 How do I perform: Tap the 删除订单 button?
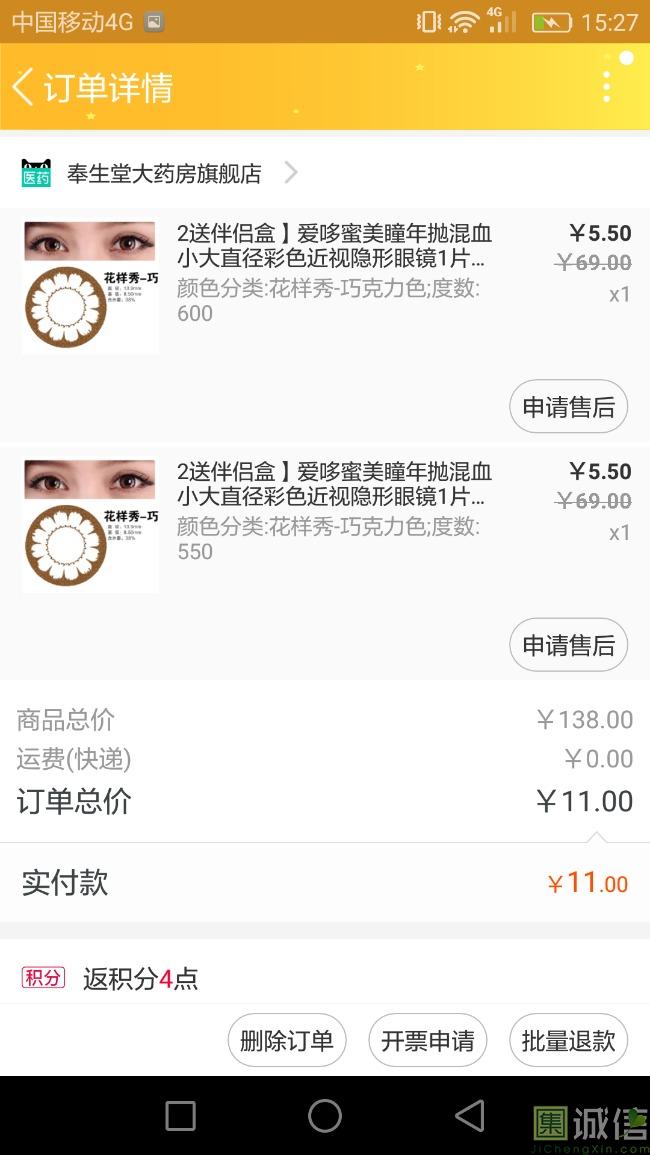coord(287,1040)
